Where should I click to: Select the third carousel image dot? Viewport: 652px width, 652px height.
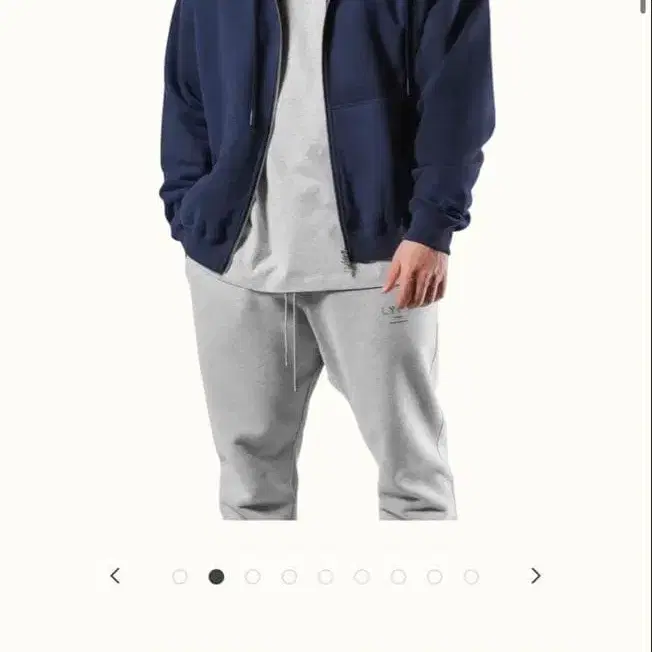click(252, 577)
